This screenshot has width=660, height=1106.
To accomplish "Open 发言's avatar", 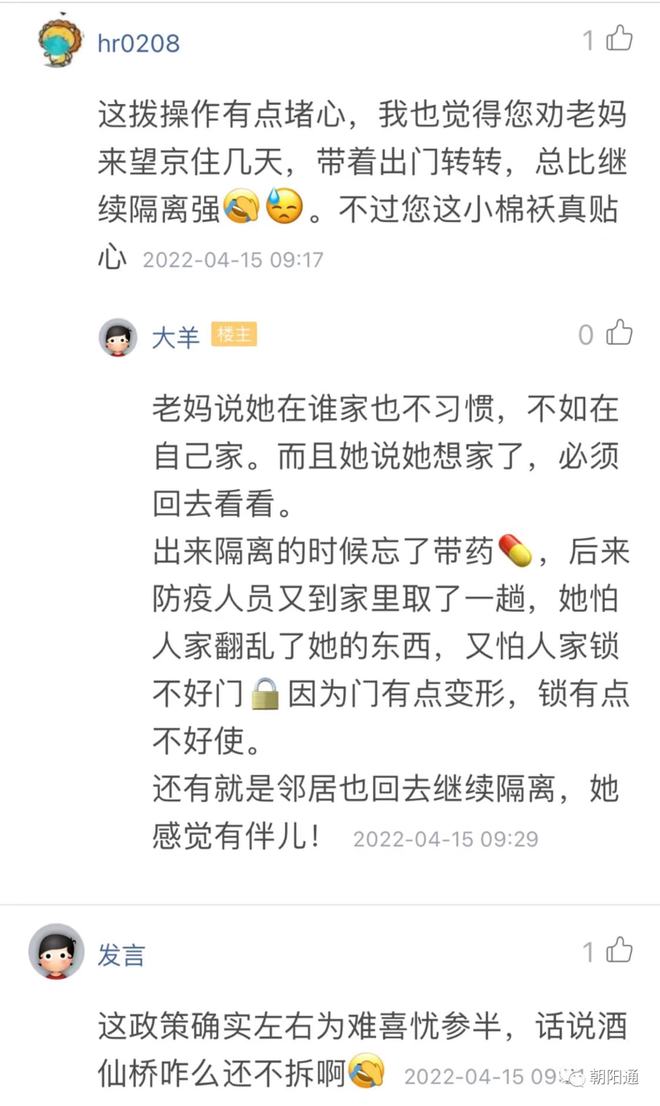I will click(56, 951).
